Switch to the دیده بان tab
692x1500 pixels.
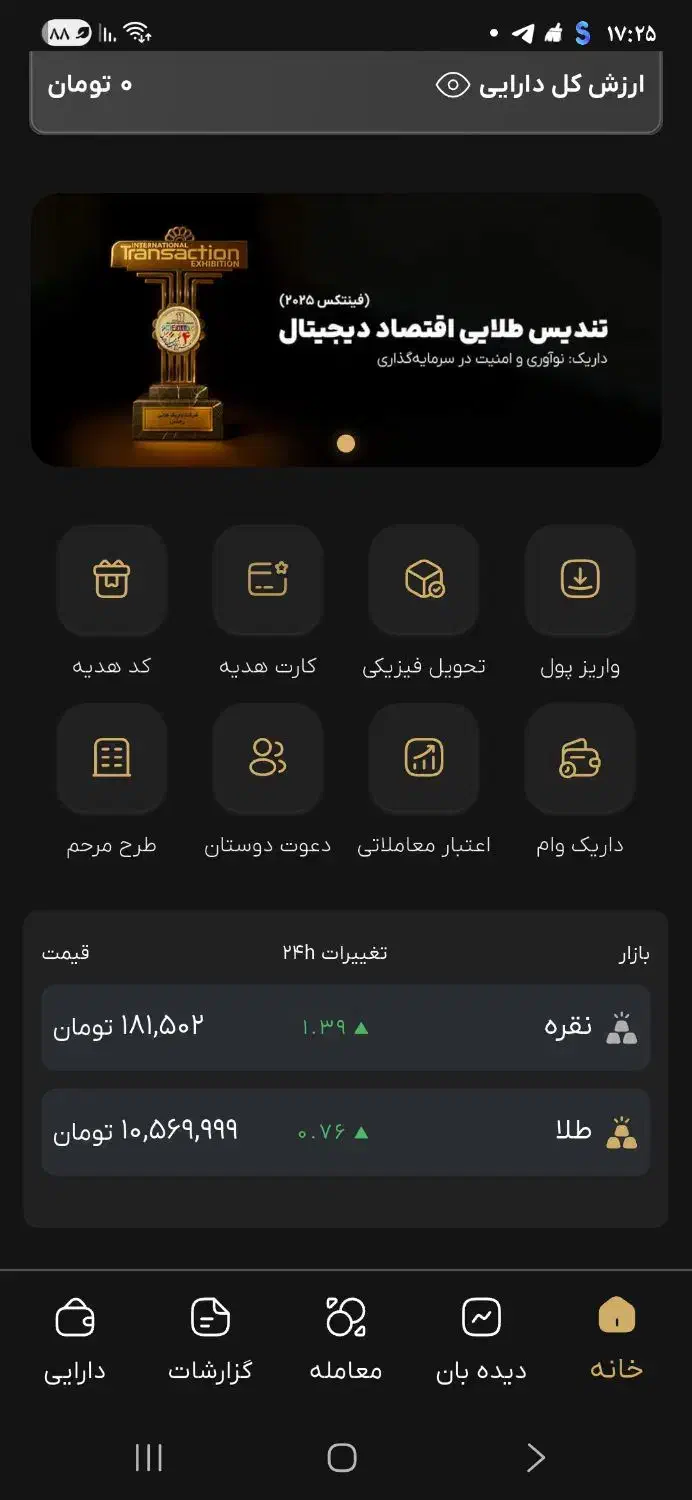click(481, 1338)
